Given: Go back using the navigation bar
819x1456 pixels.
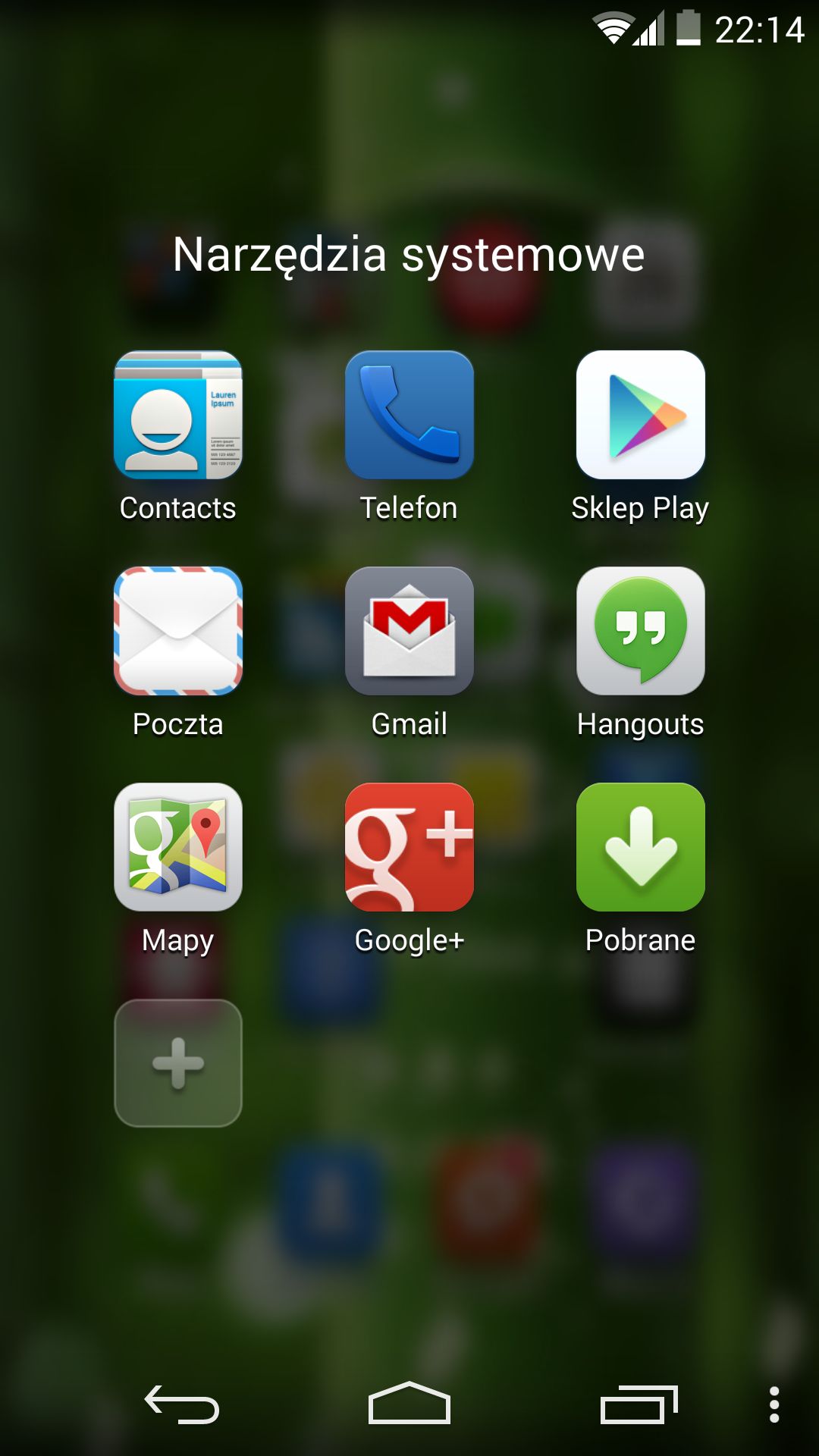Looking at the screenshot, I should coord(182,1404).
